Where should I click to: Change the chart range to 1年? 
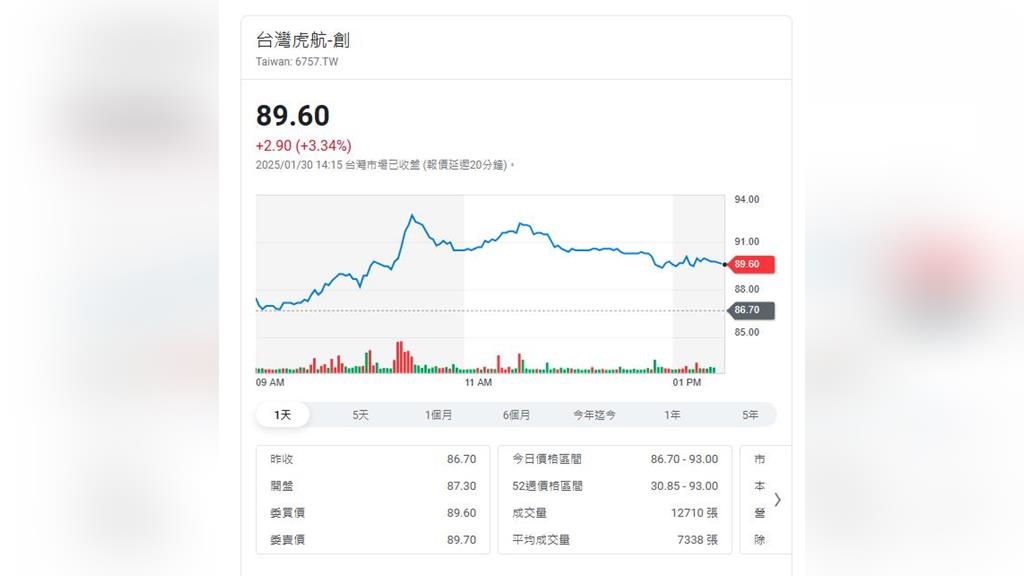672,415
